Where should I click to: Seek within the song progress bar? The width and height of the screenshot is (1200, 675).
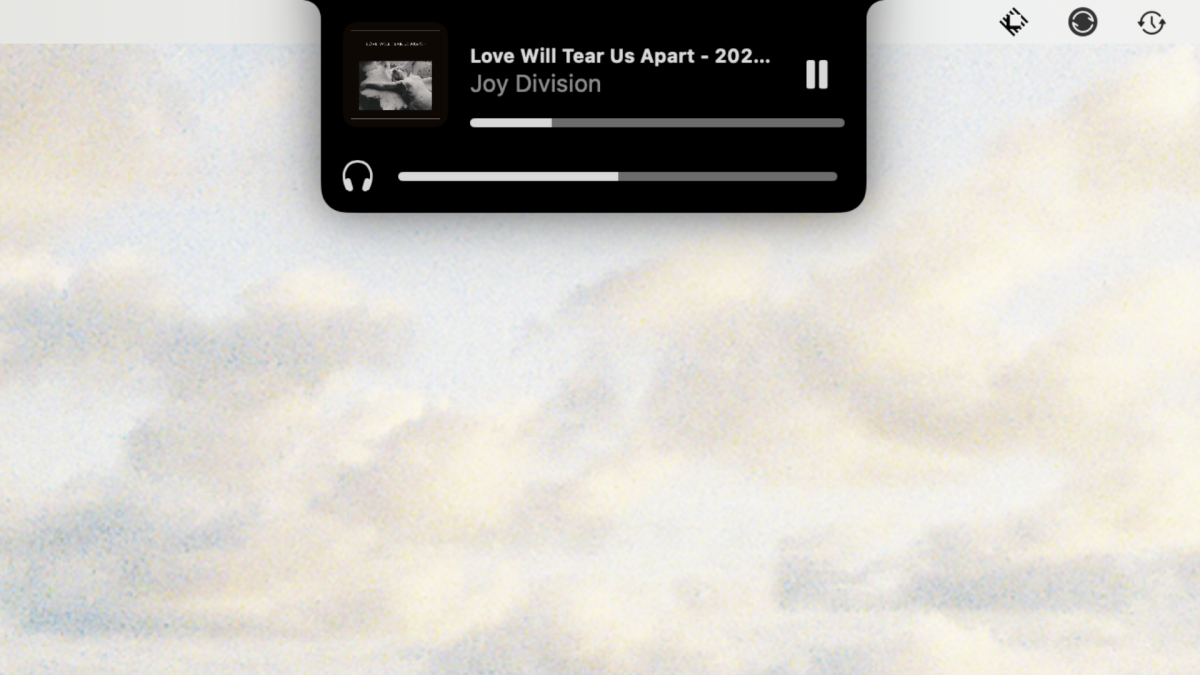(657, 123)
